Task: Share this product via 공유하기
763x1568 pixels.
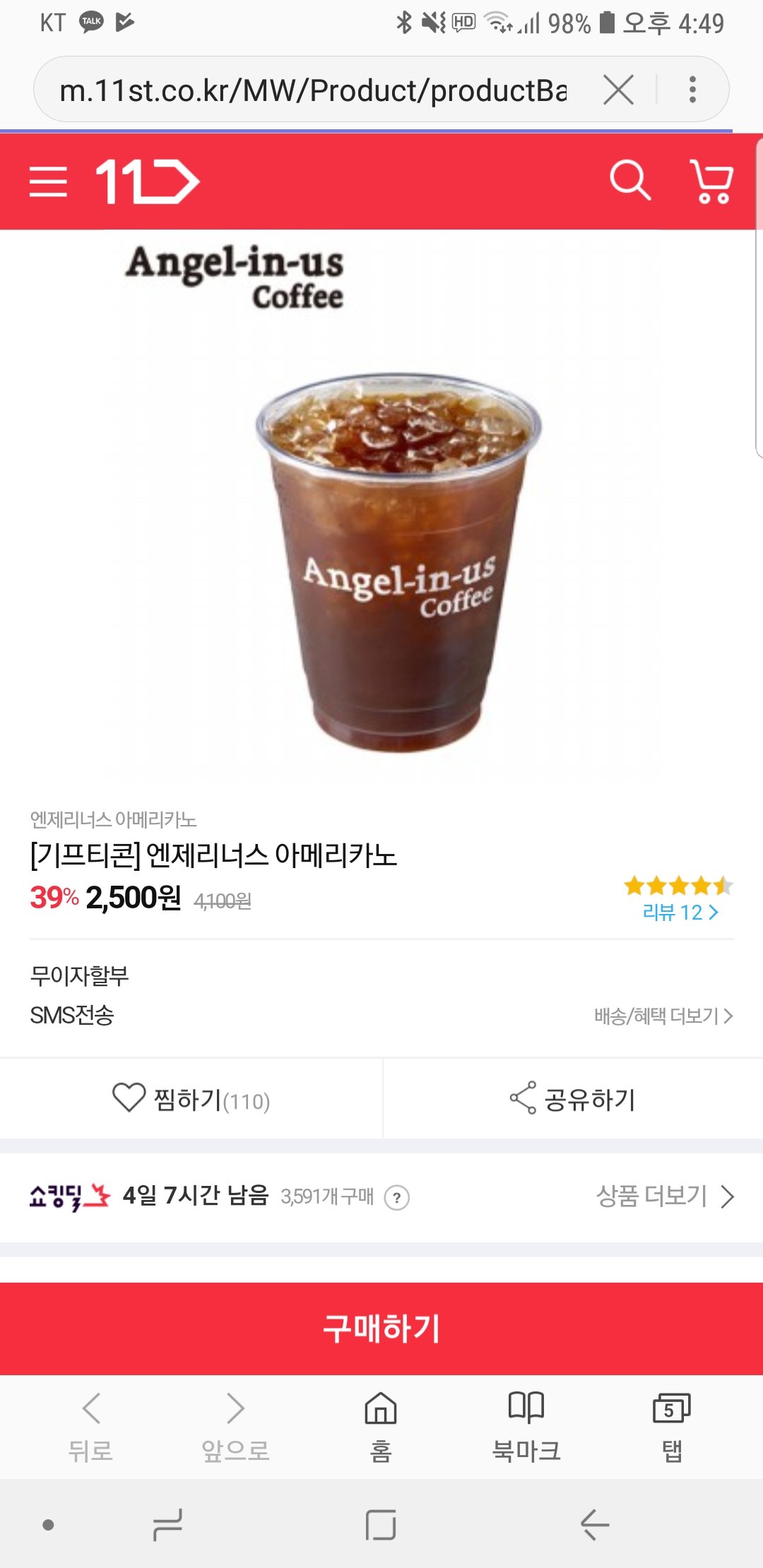Action: point(572,1099)
